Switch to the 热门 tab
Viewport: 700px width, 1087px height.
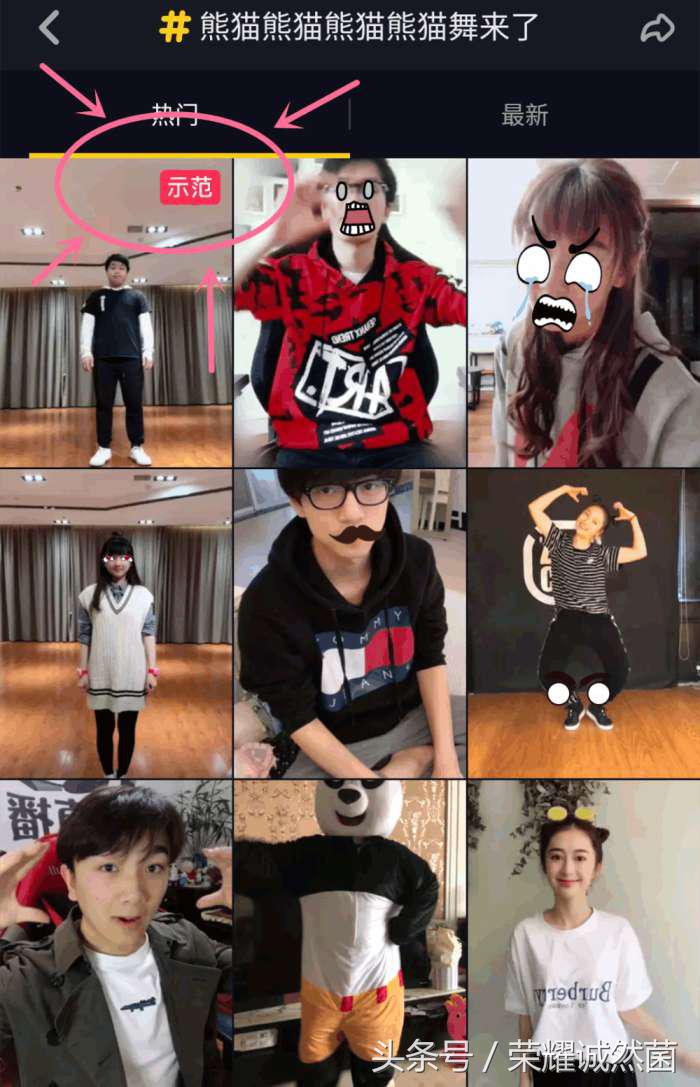click(175, 116)
